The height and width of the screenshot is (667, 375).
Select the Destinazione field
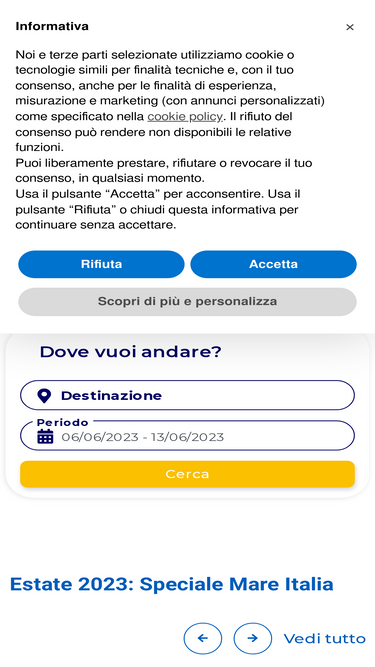click(x=187, y=395)
